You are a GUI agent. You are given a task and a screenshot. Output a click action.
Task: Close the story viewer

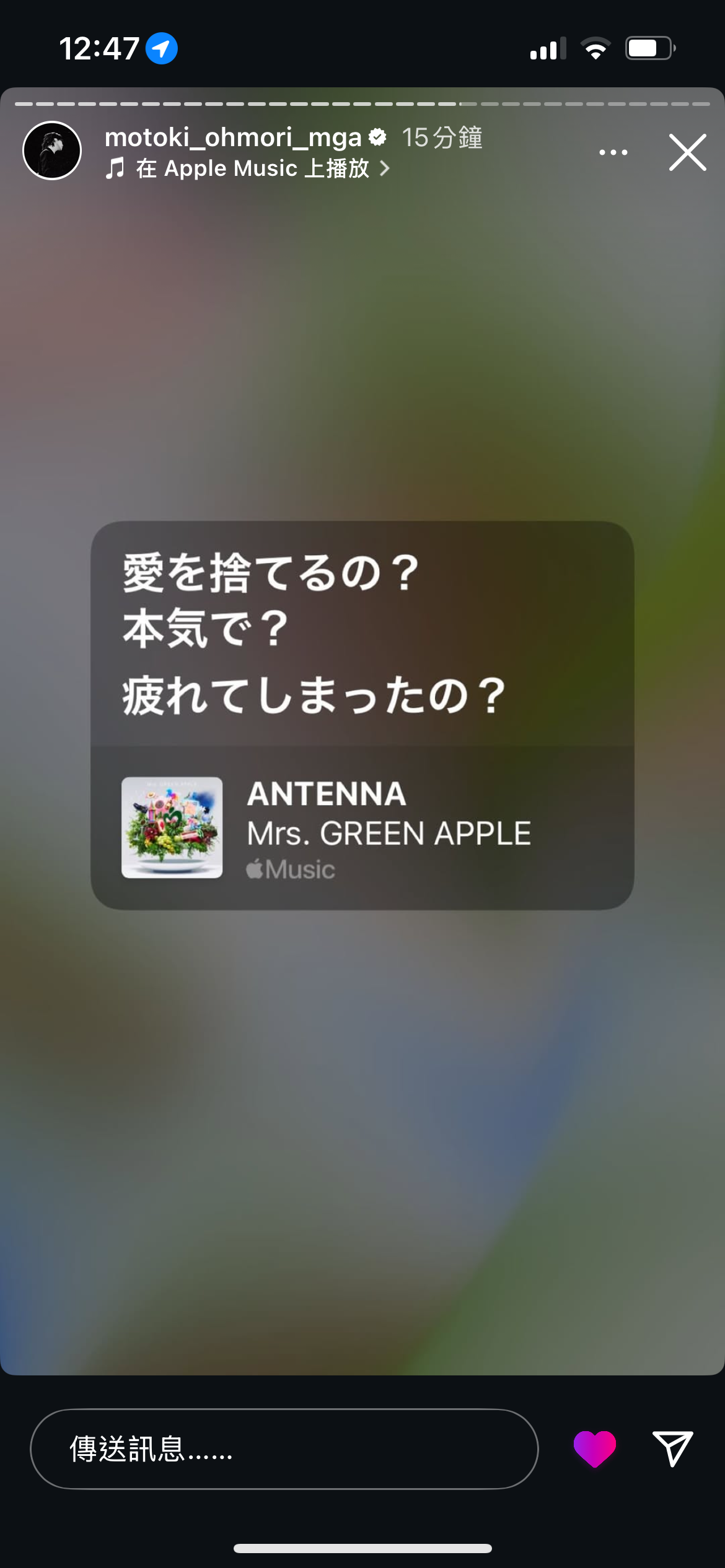coord(687,152)
